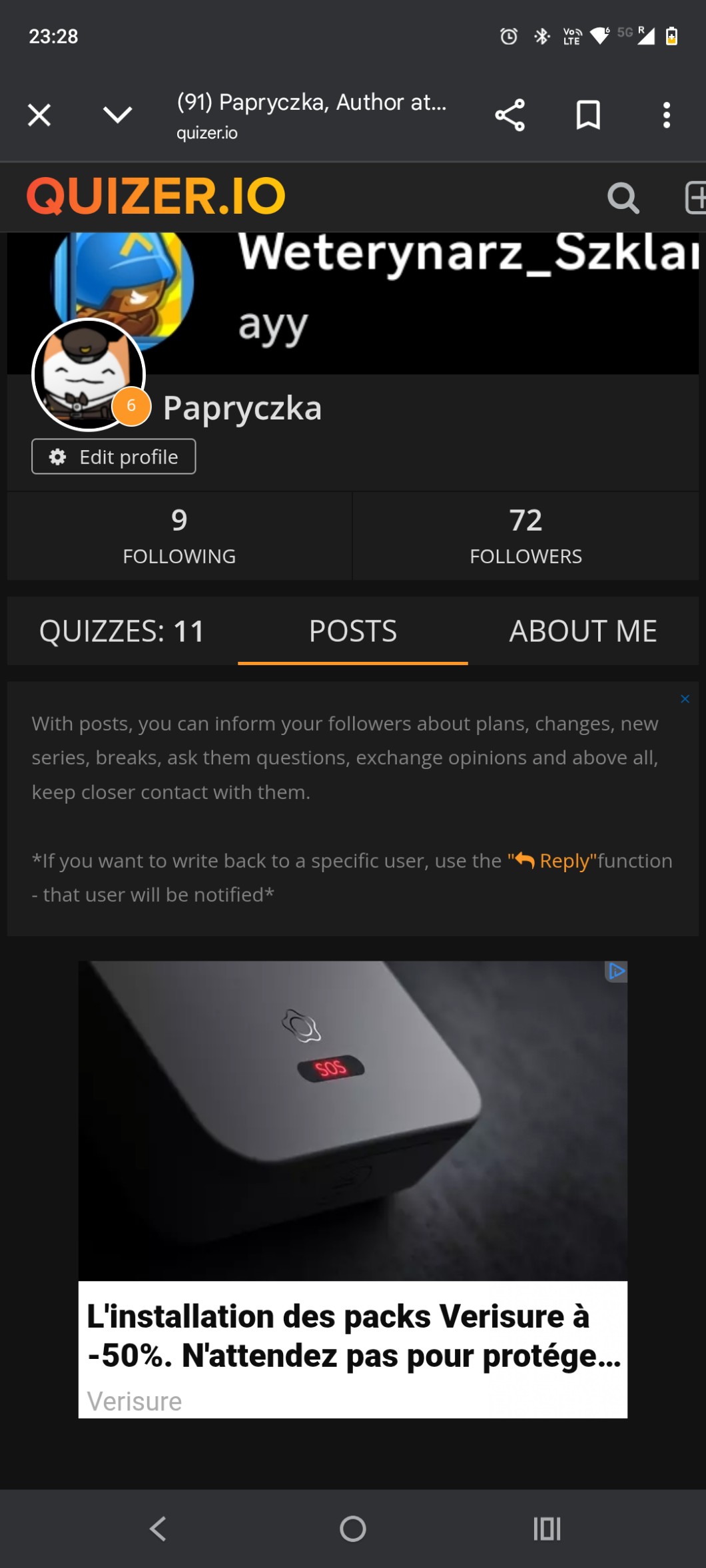This screenshot has width=706, height=1568.
Task: Tap the create new plus icon
Action: (695, 198)
